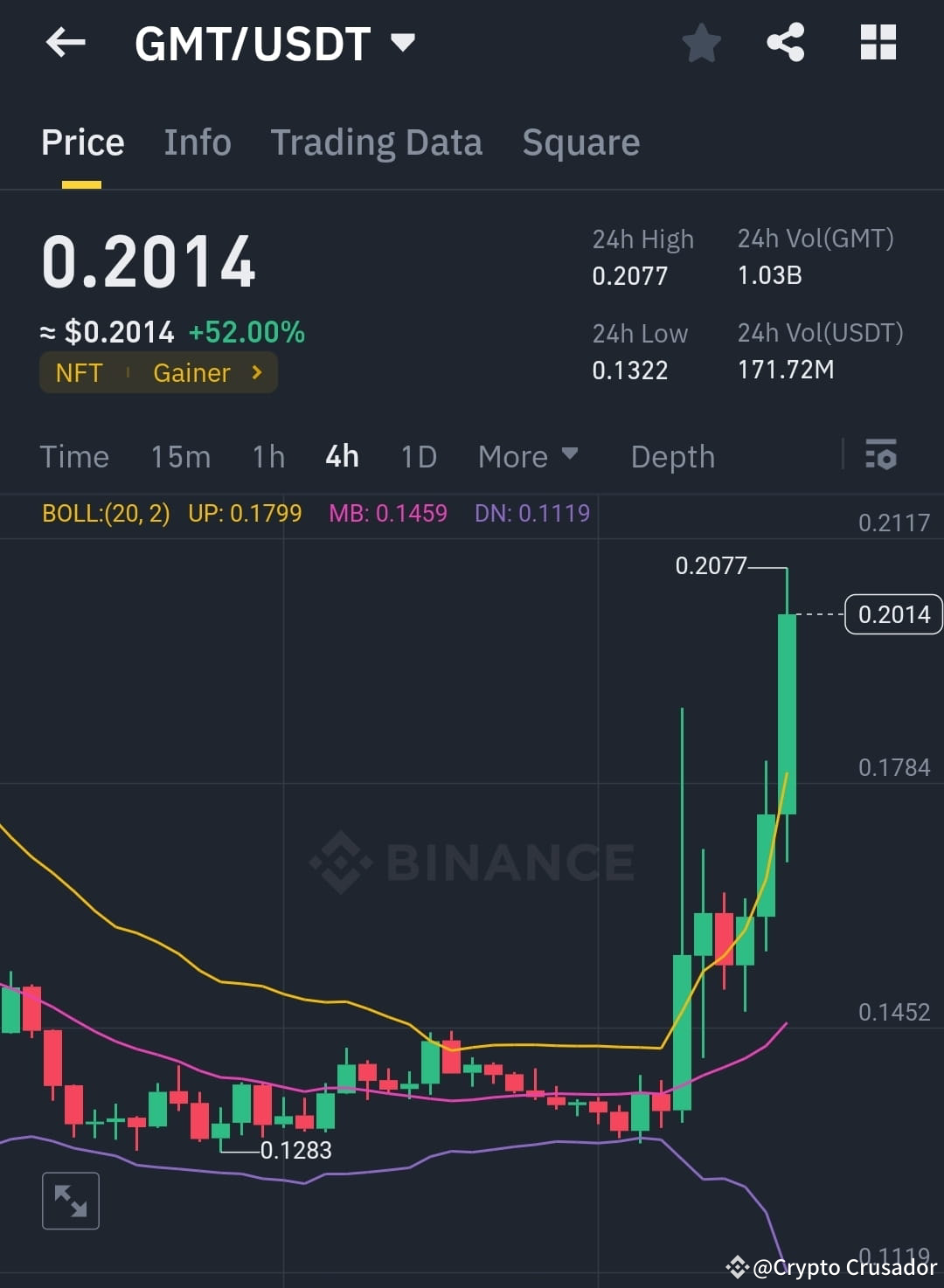The width and height of the screenshot is (944, 1288).
Task: Show the Depth chart view
Action: [671, 456]
